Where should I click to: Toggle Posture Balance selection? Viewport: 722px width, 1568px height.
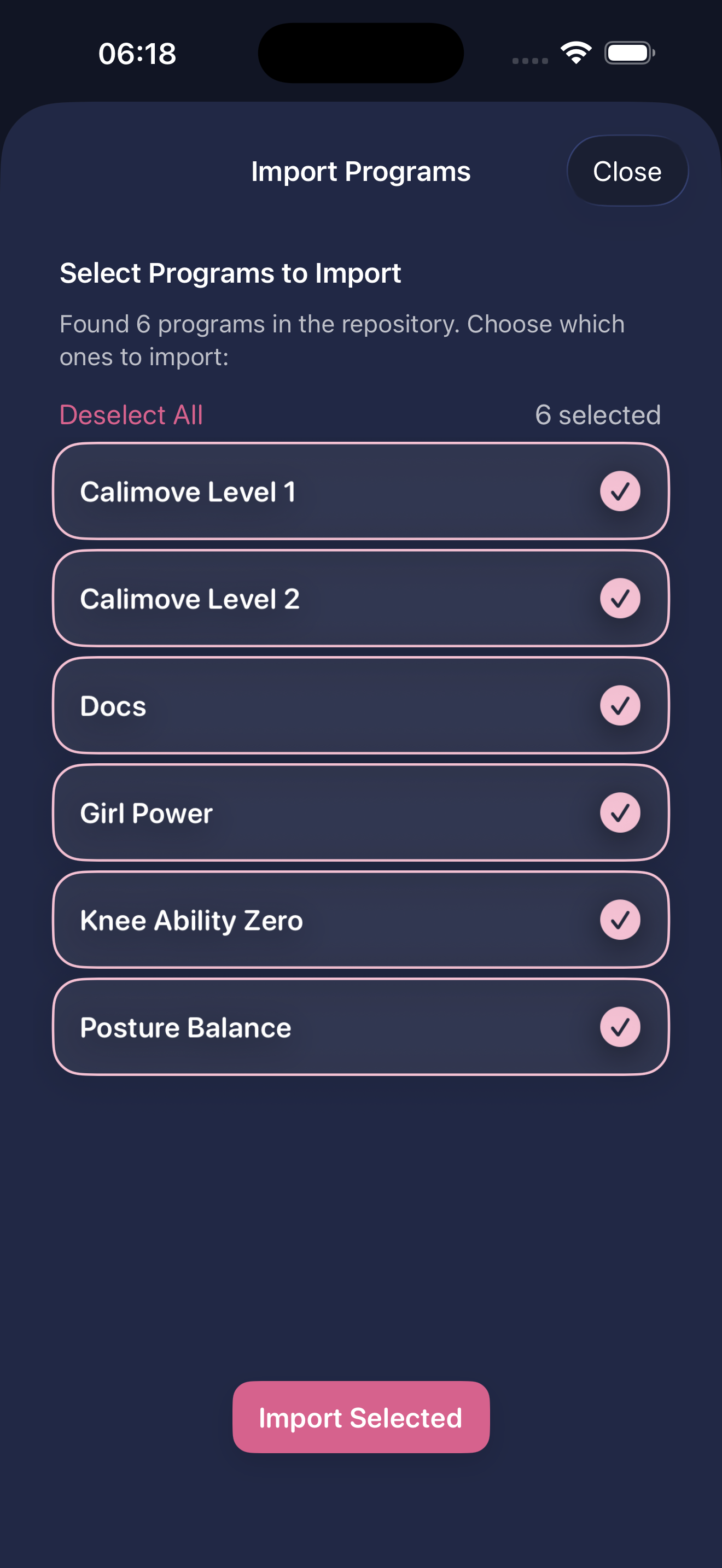pyautogui.click(x=620, y=1027)
